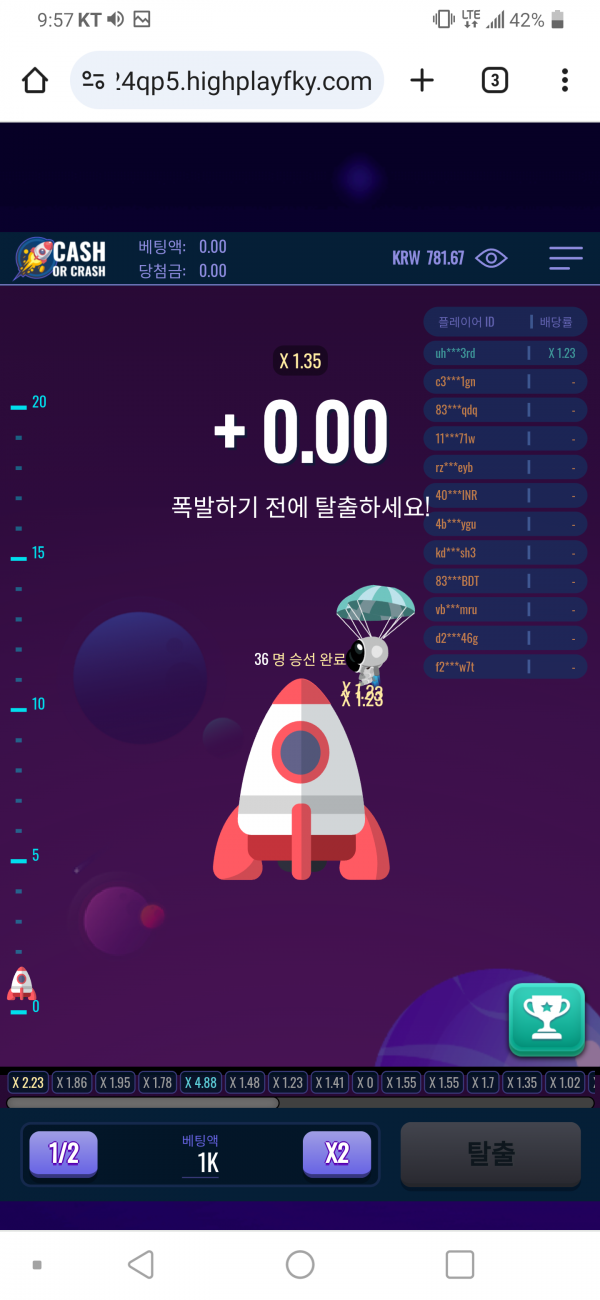Viewport: 600px width, 1300px height.
Task: Open the game hamburger menu
Action: point(566,258)
